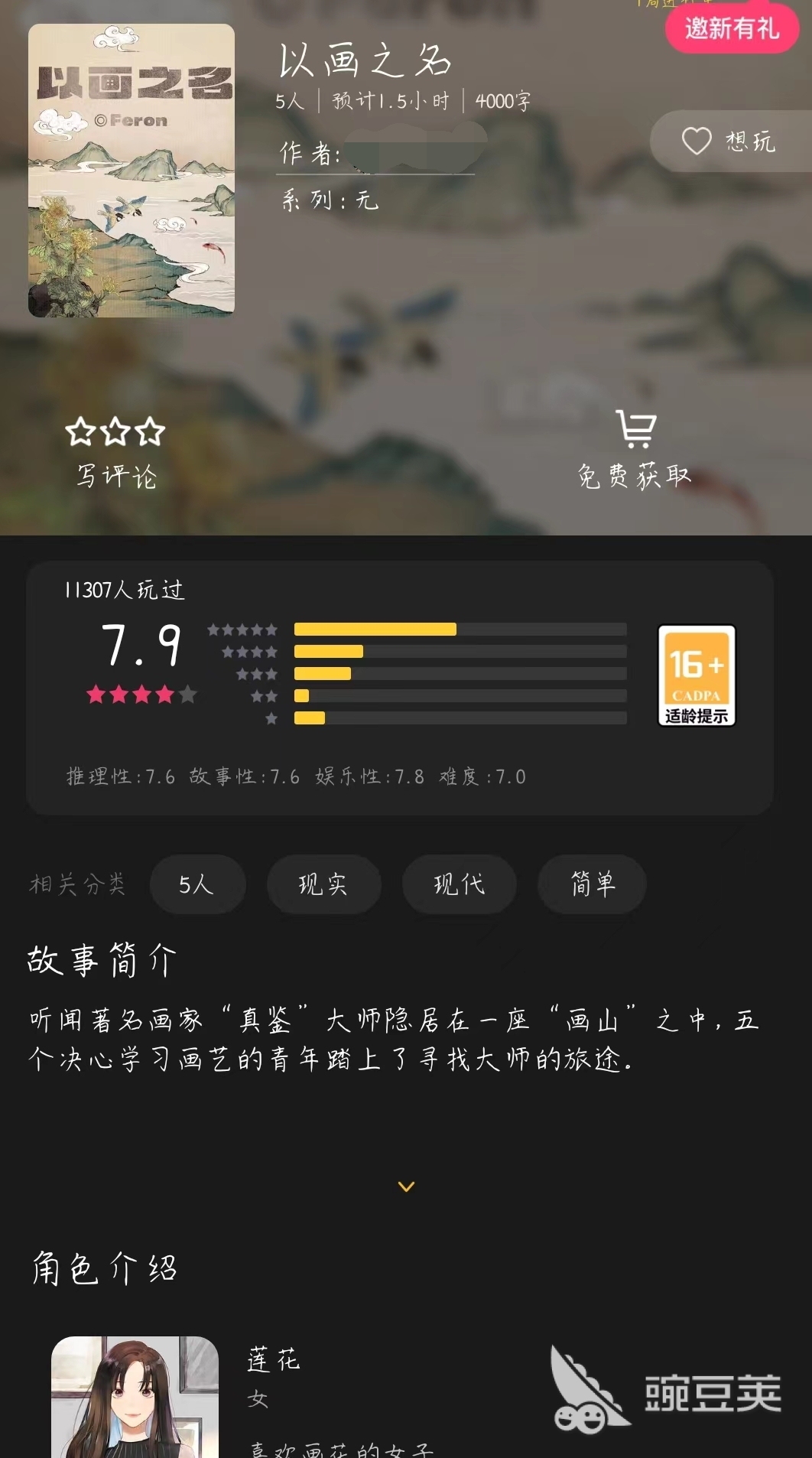Select the 5人 category chip
The image size is (812, 1458).
197,884
